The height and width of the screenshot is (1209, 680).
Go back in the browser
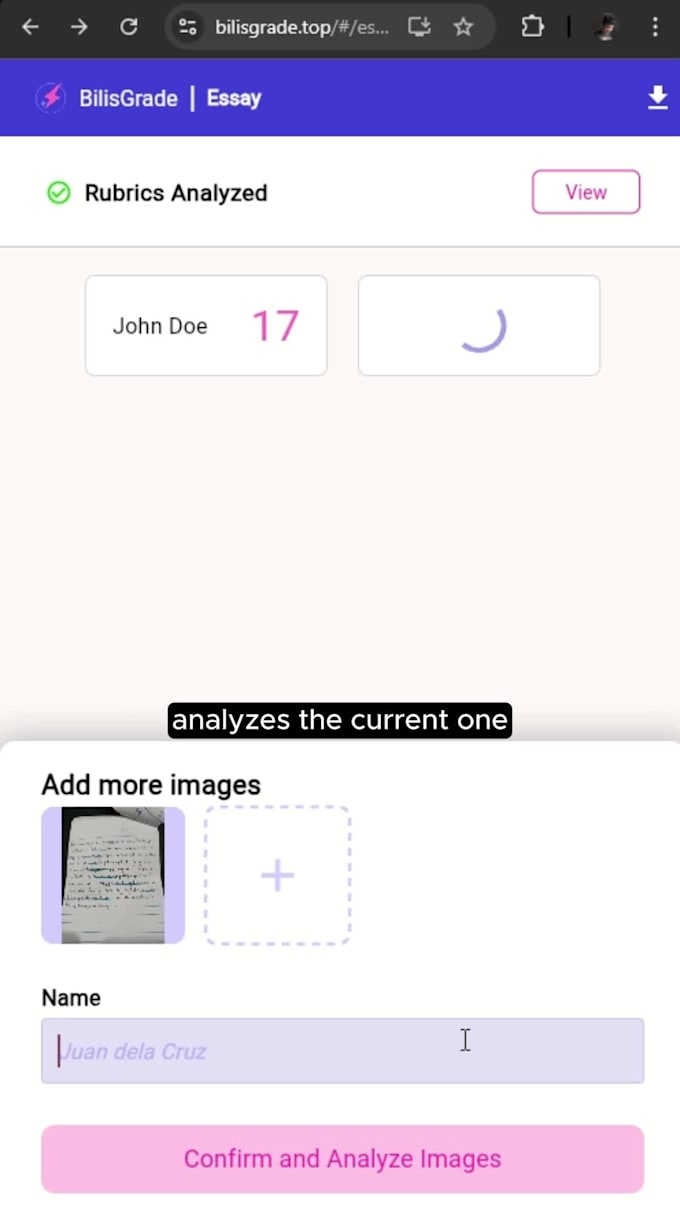(30, 27)
